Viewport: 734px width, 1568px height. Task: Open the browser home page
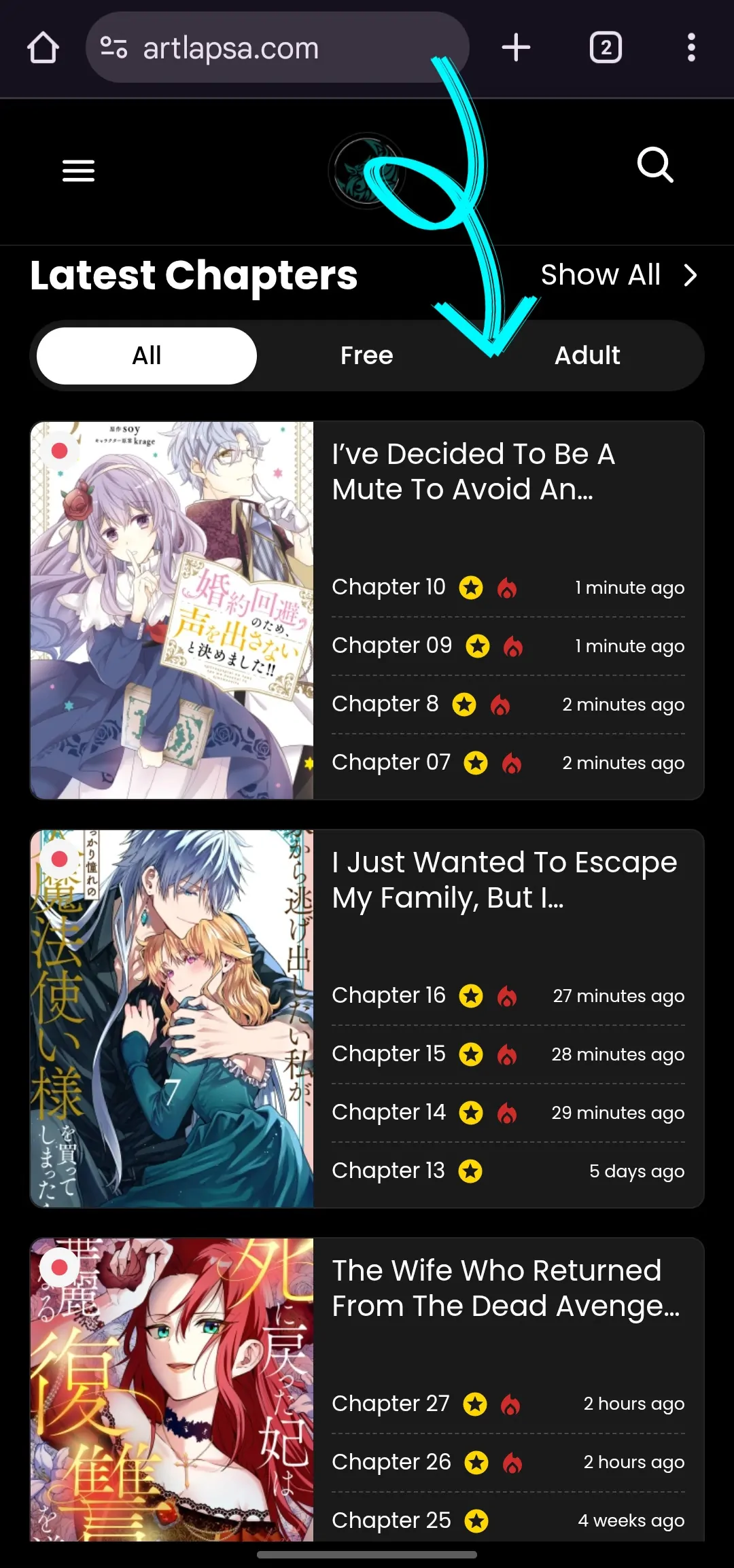pos(43,48)
